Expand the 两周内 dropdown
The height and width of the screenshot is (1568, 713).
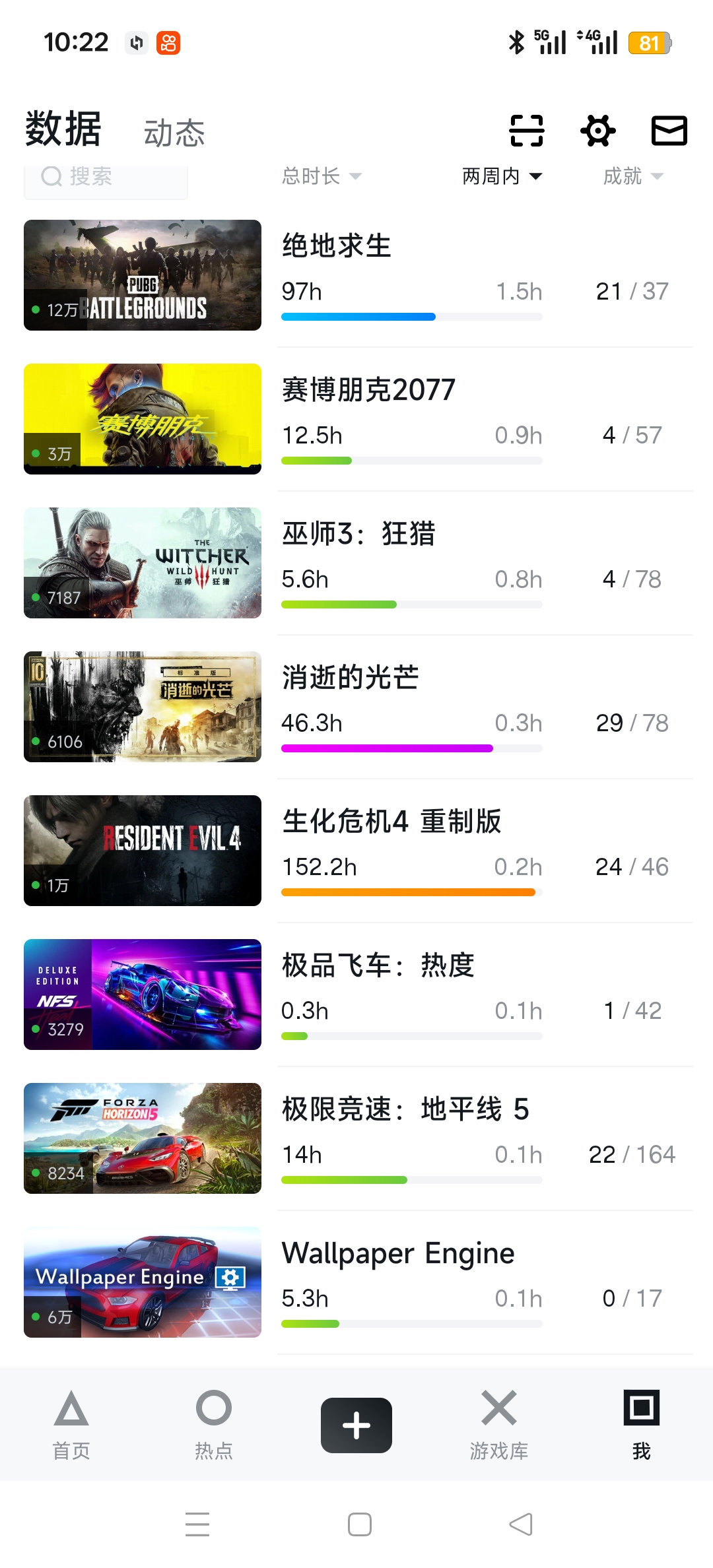point(502,176)
